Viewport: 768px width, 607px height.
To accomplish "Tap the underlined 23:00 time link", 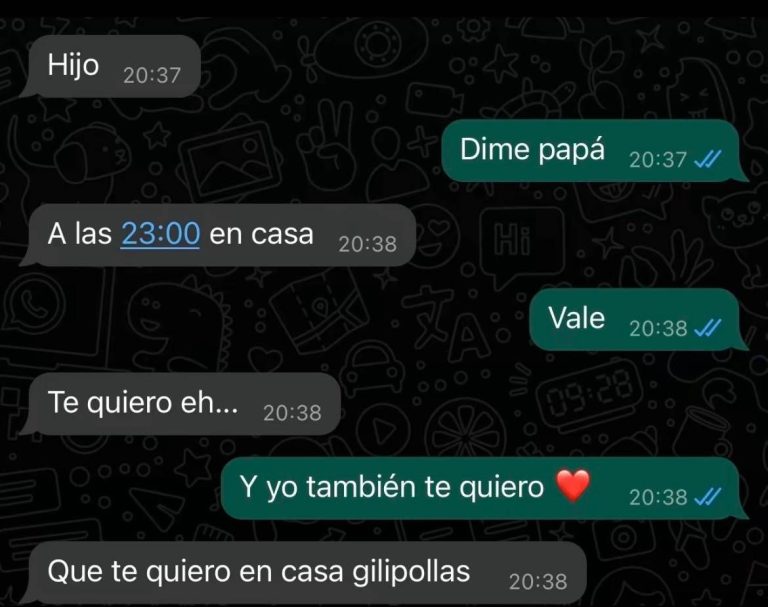I will (160, 234).
